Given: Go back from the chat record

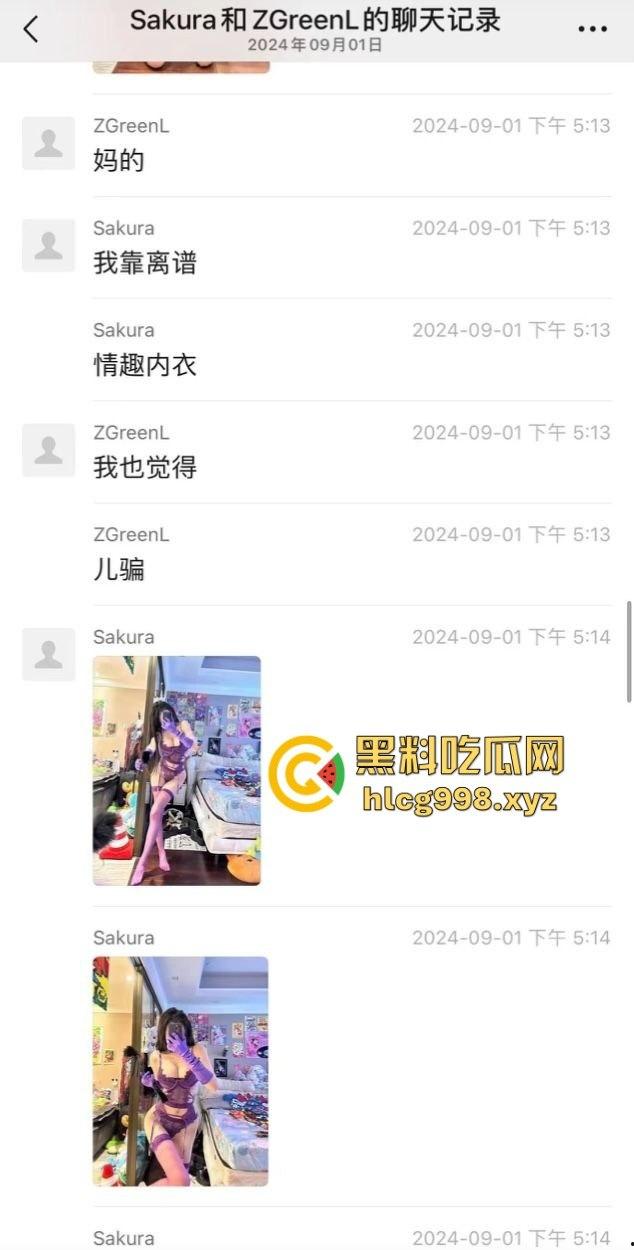Looking at the screenshot, I should coord(31,29).
